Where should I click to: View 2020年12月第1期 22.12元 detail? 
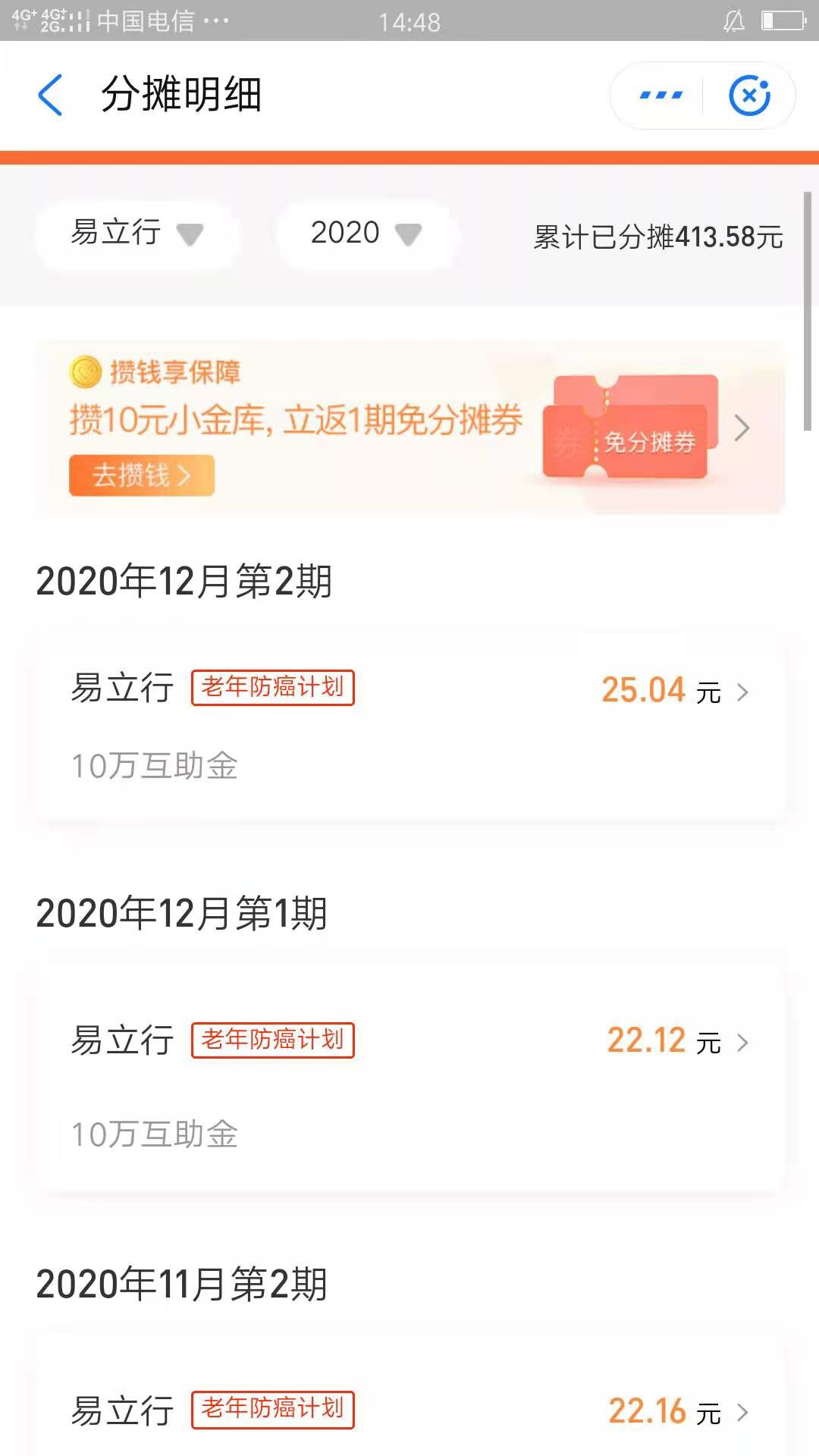pos(675,1041)
